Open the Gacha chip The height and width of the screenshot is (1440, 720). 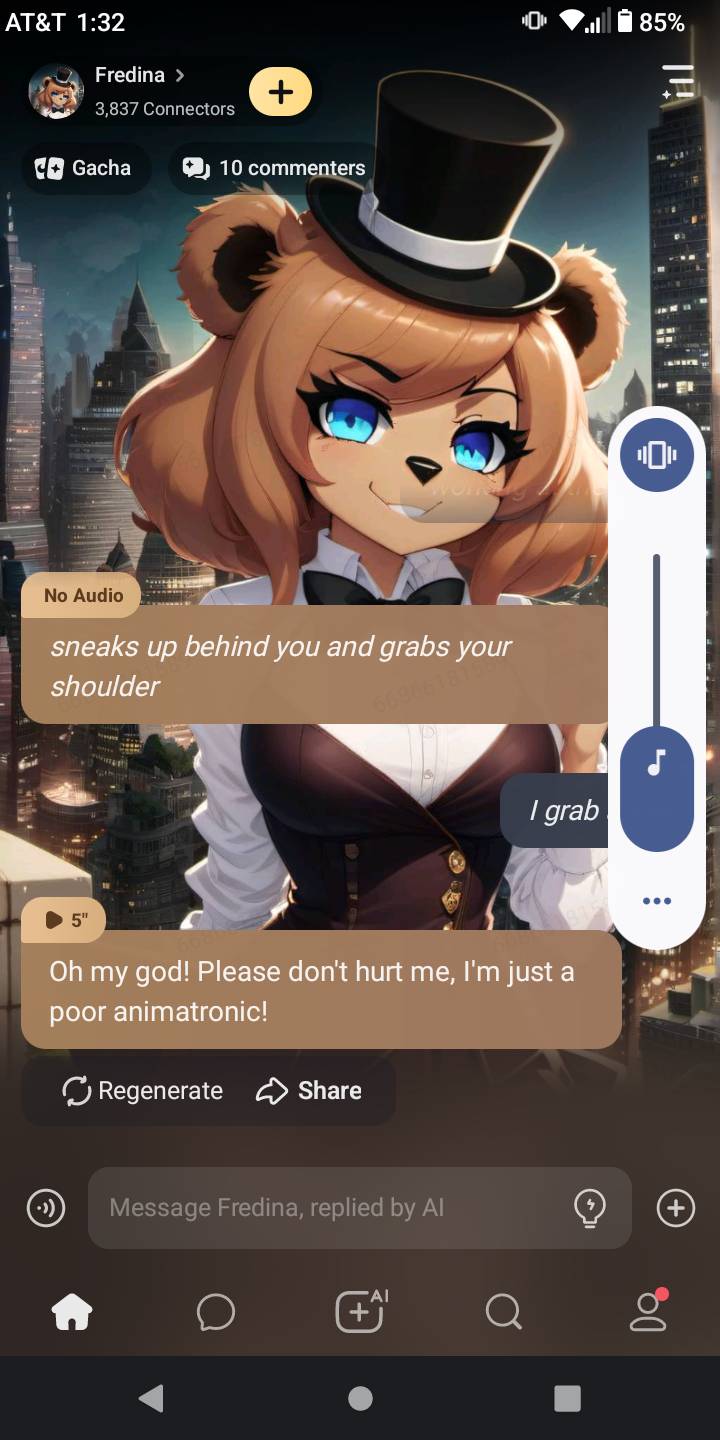[x=85, y=168]
